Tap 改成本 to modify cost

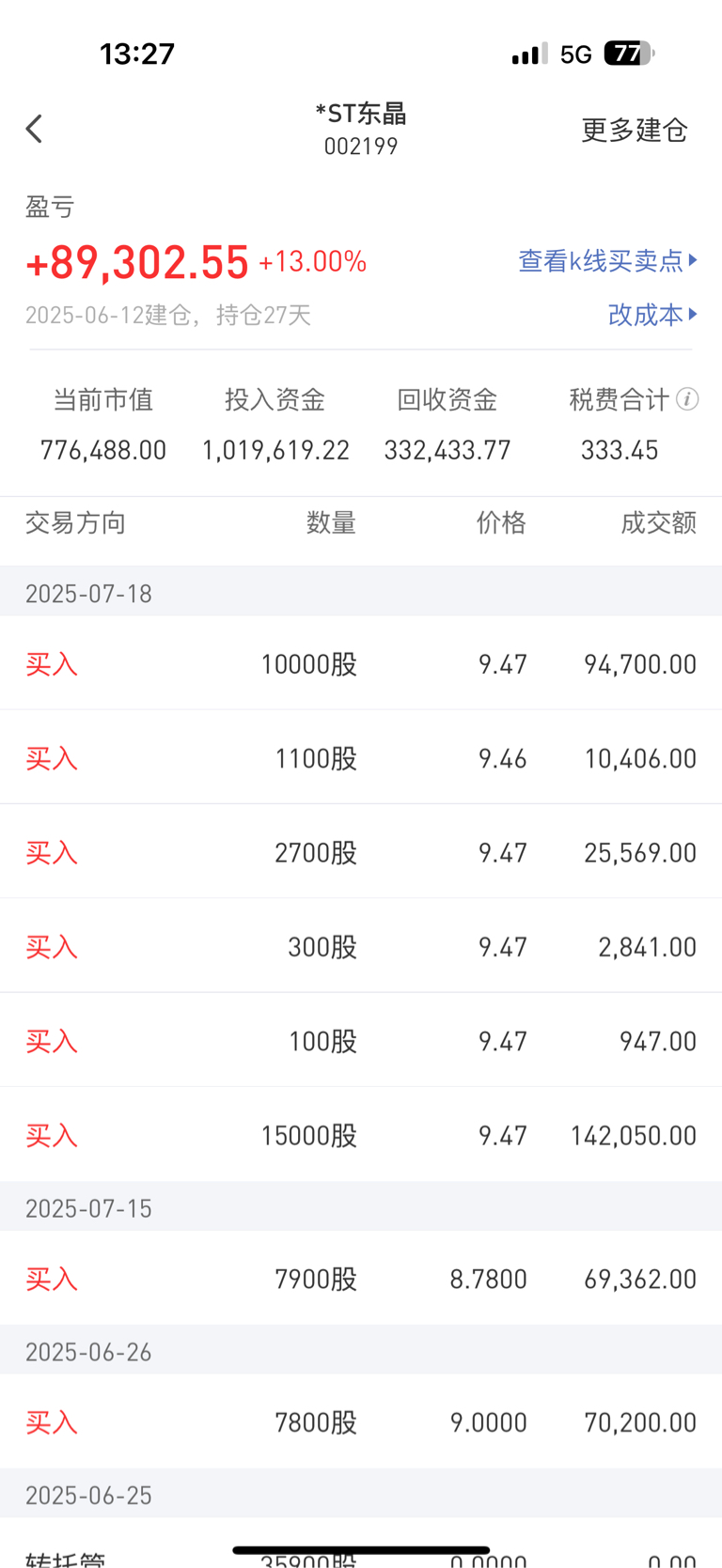click(x=652, y=314)
